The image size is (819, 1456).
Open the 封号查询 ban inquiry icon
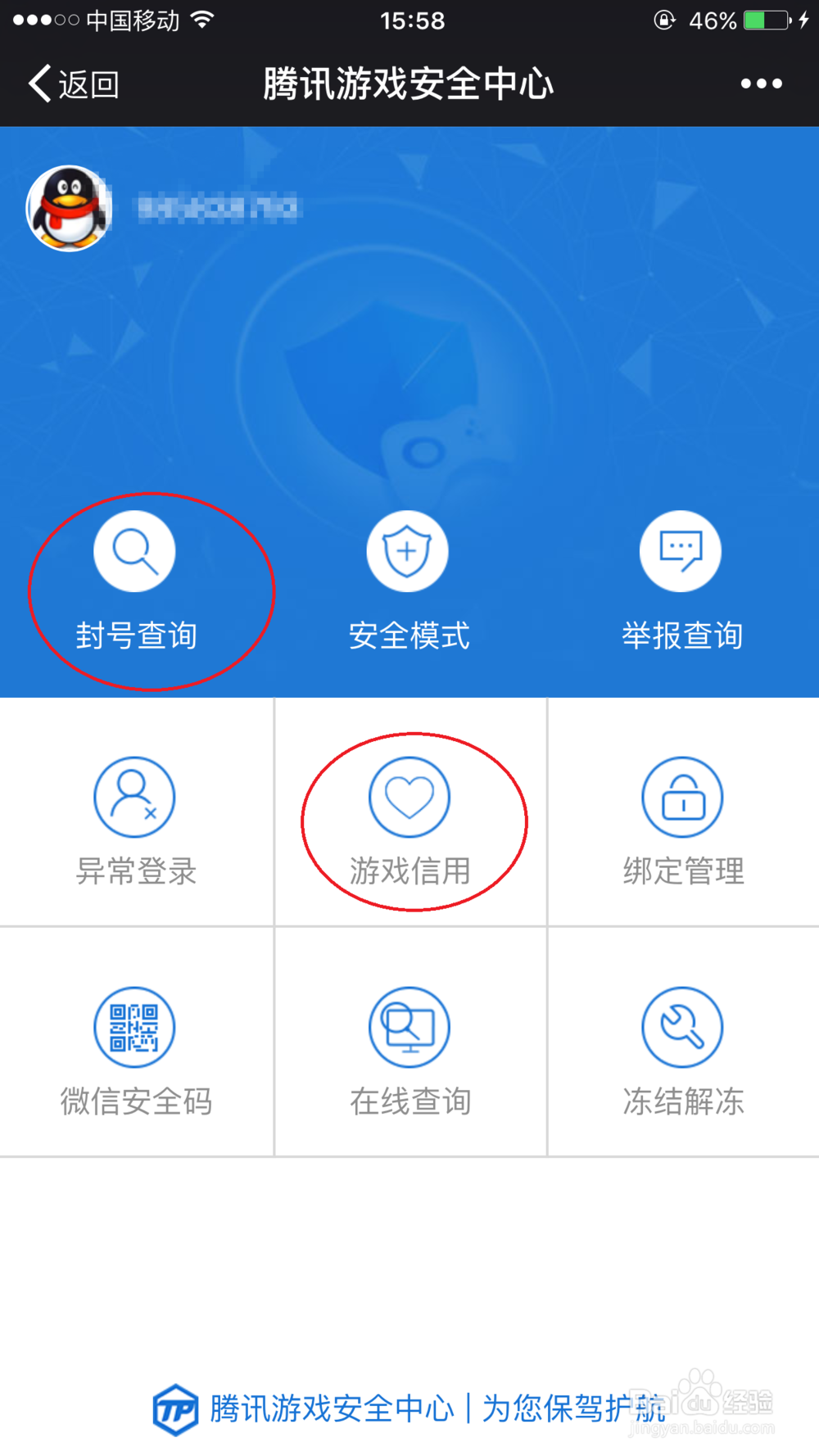[x=135, y=550]
